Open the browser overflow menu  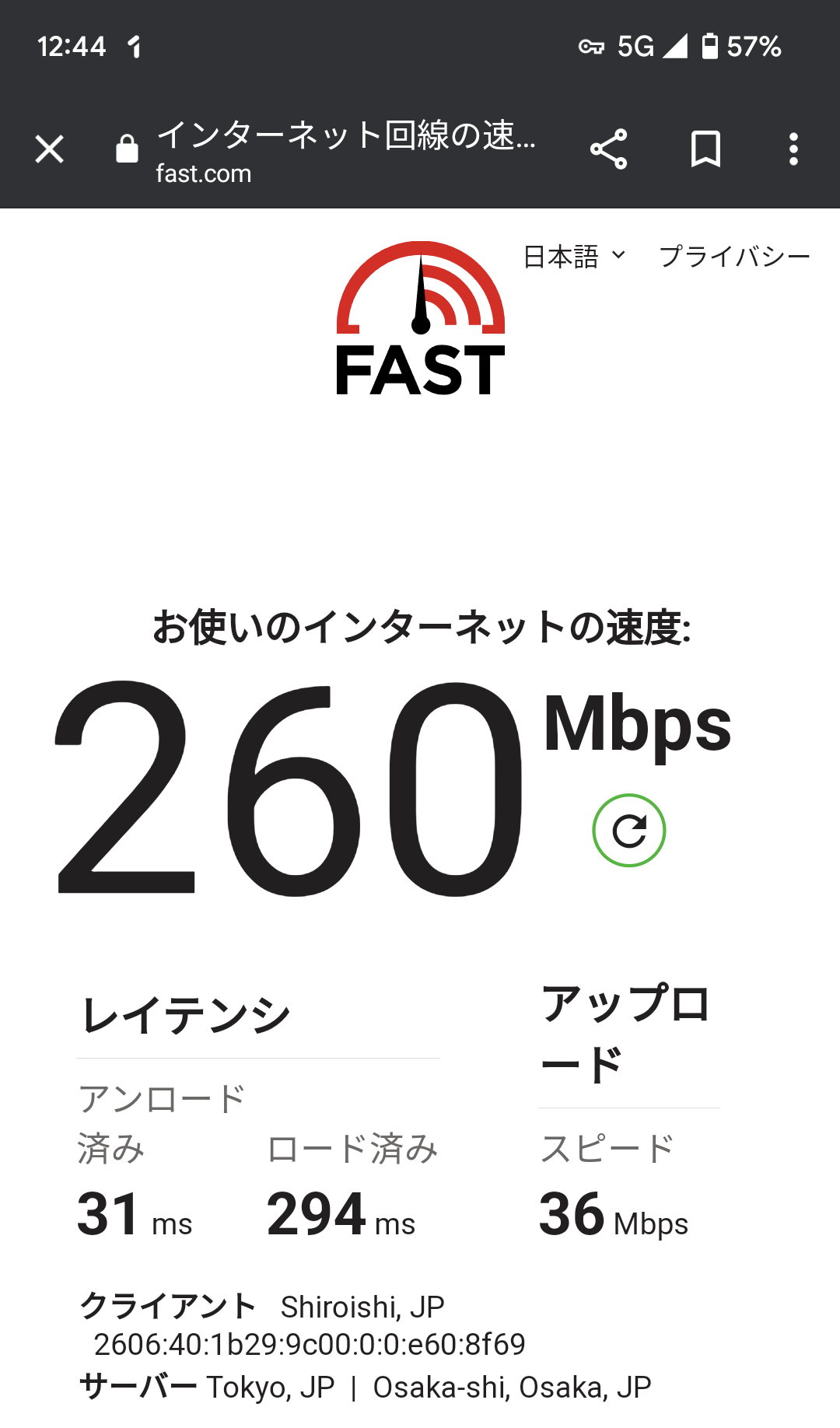point(793,149)
